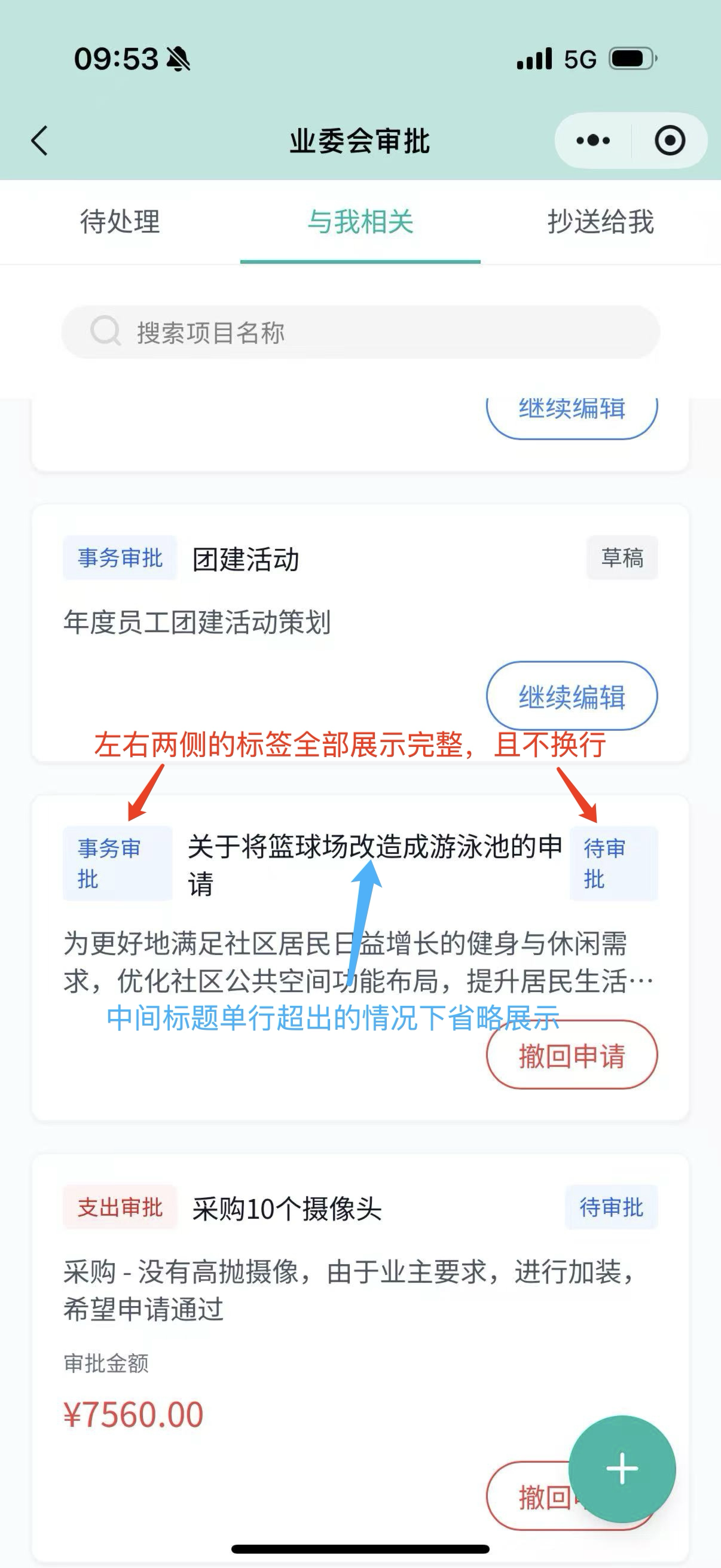Switch to the 待处理 tab
Viewport: 721px width, 1568px height.
[119, 223]
